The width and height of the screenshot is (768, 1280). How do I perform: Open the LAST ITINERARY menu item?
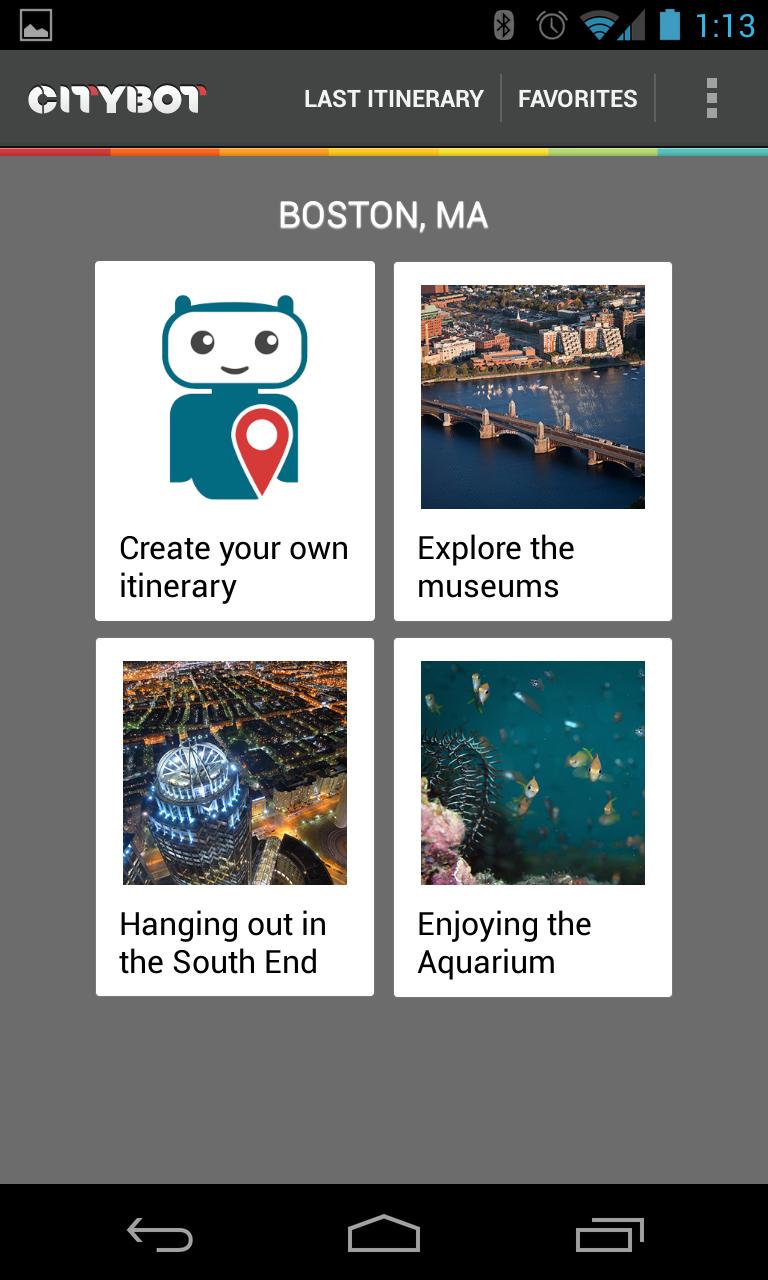point(393,98)
